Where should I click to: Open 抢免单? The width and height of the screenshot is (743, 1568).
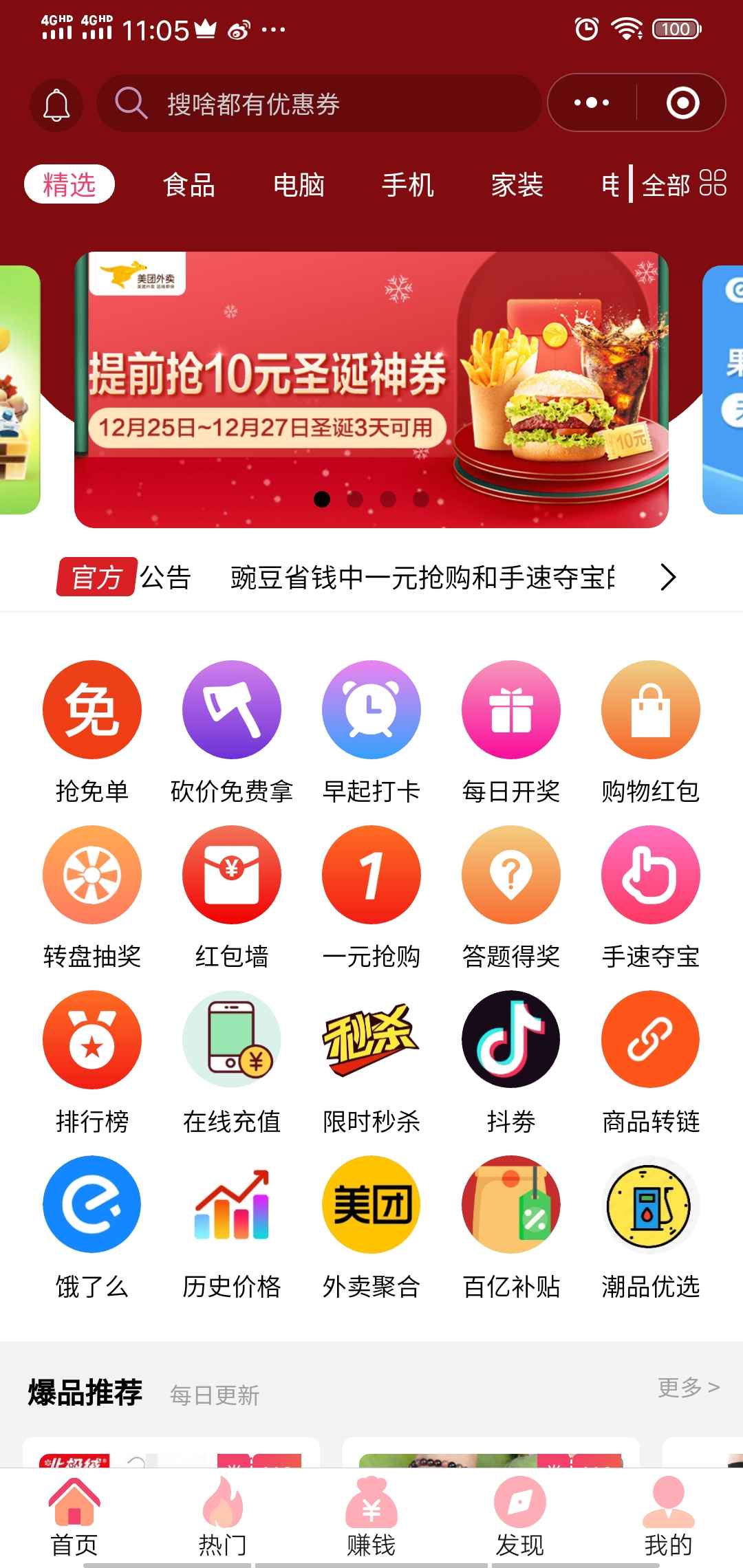92,731
